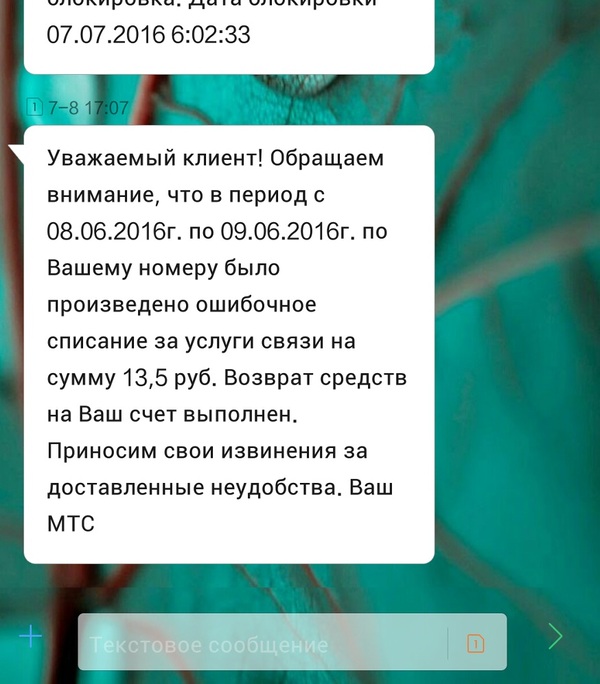The height and width of the screenshot is (684, 600).
Task: Send the message with the arrow
Action: 555,636
